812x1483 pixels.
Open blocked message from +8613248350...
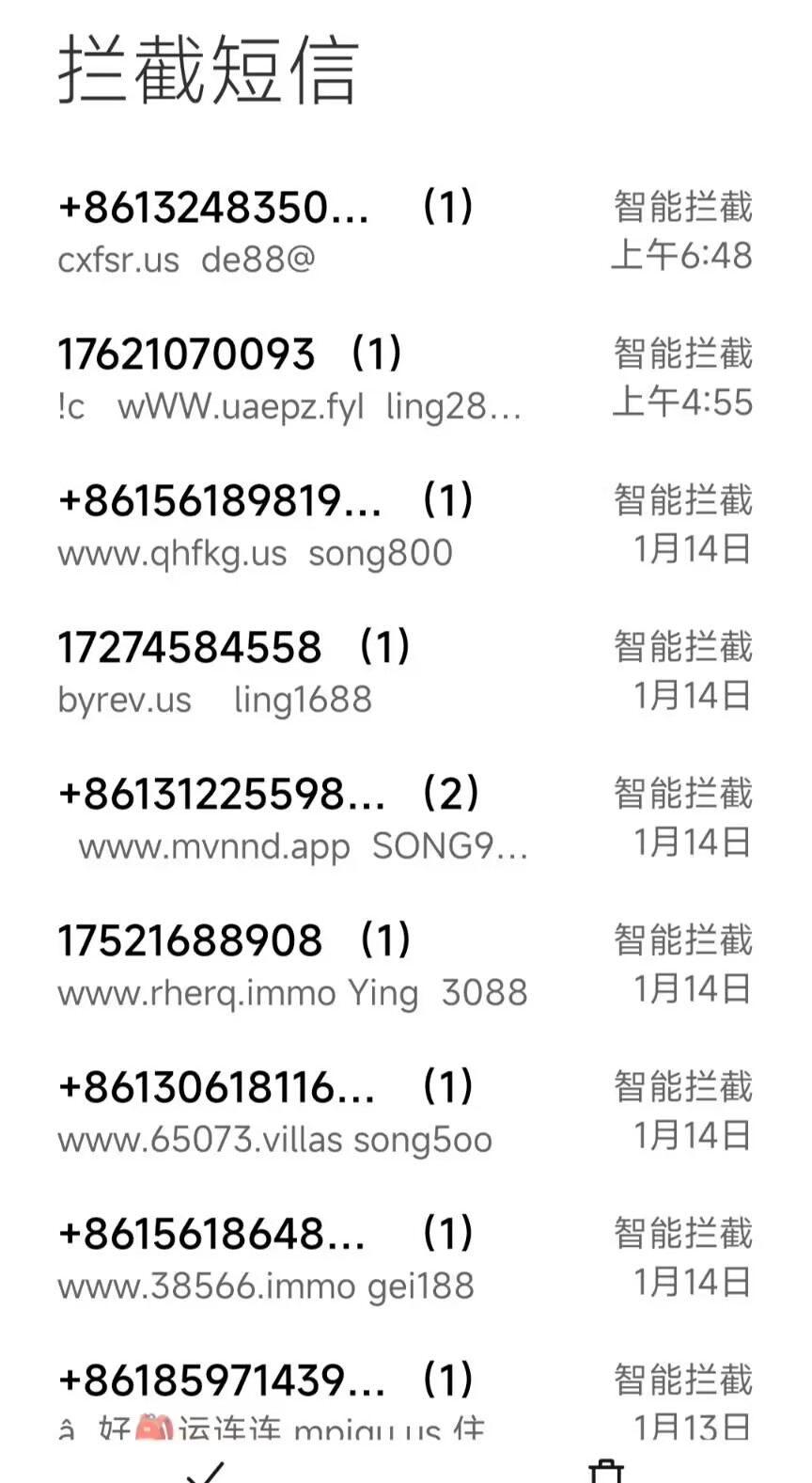tap(404, 231)
